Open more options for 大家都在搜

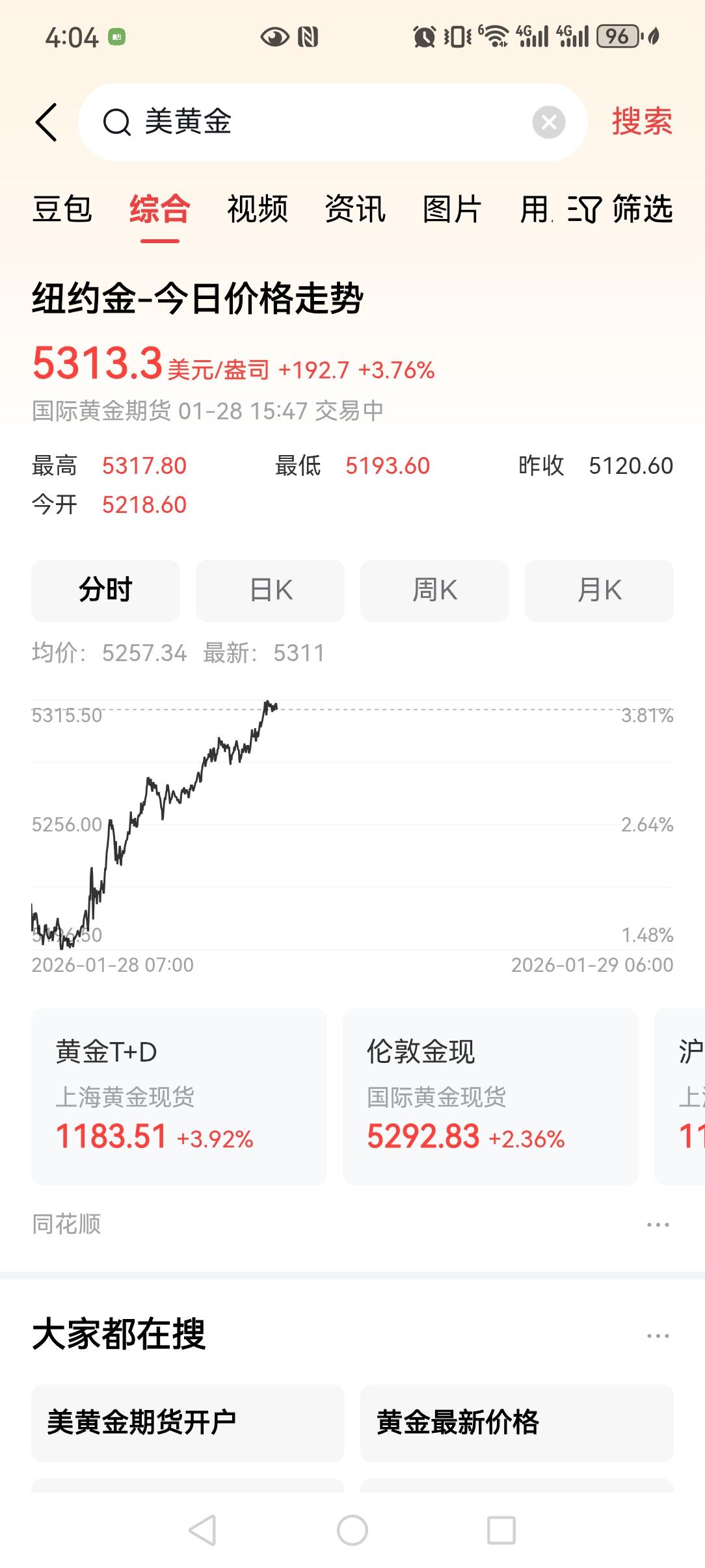point(658,1335)
